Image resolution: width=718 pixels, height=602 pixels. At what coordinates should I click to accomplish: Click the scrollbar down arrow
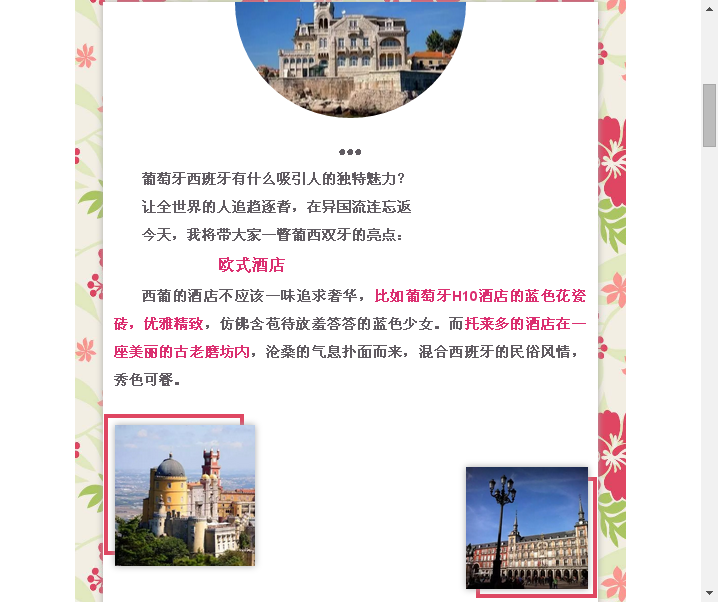709,593
